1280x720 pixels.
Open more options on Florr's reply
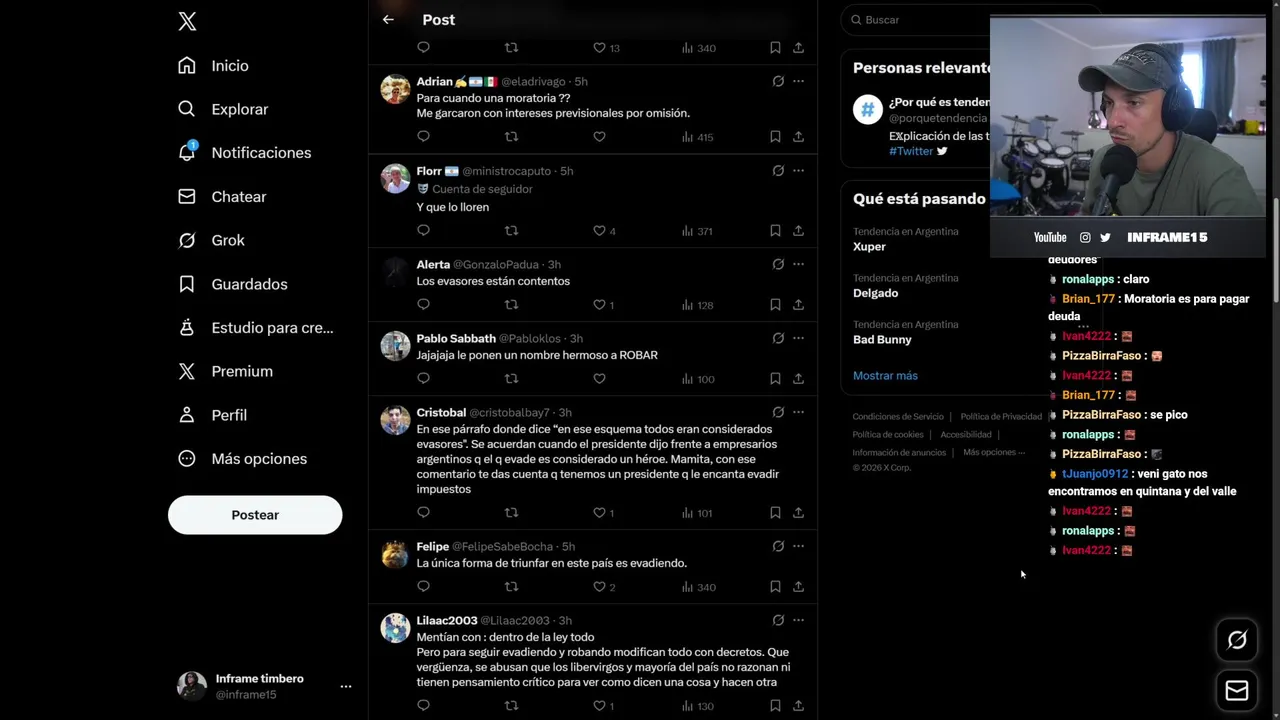click(x=798, y=171)
